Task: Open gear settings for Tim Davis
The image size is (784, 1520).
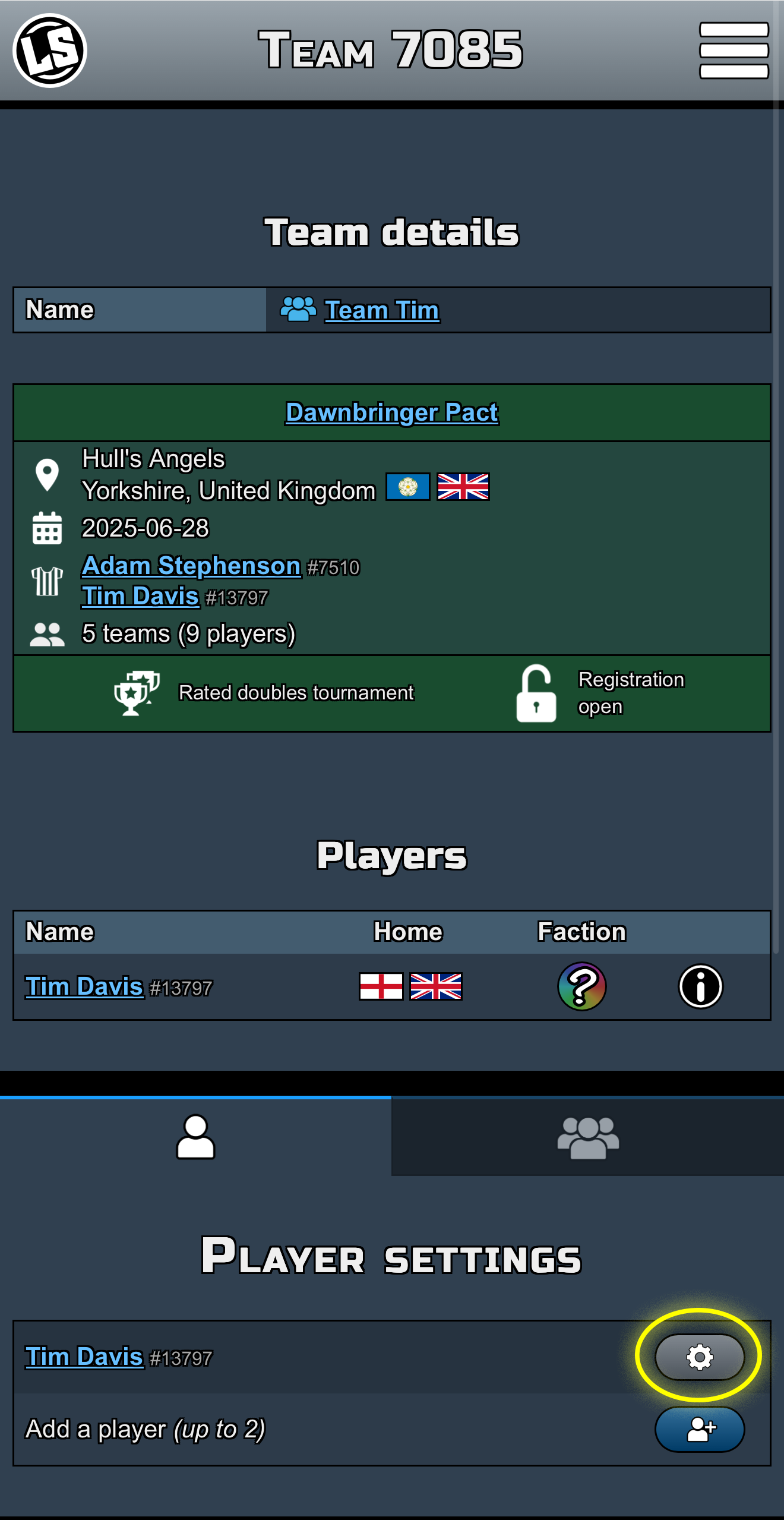Action: pos(699,1357)
